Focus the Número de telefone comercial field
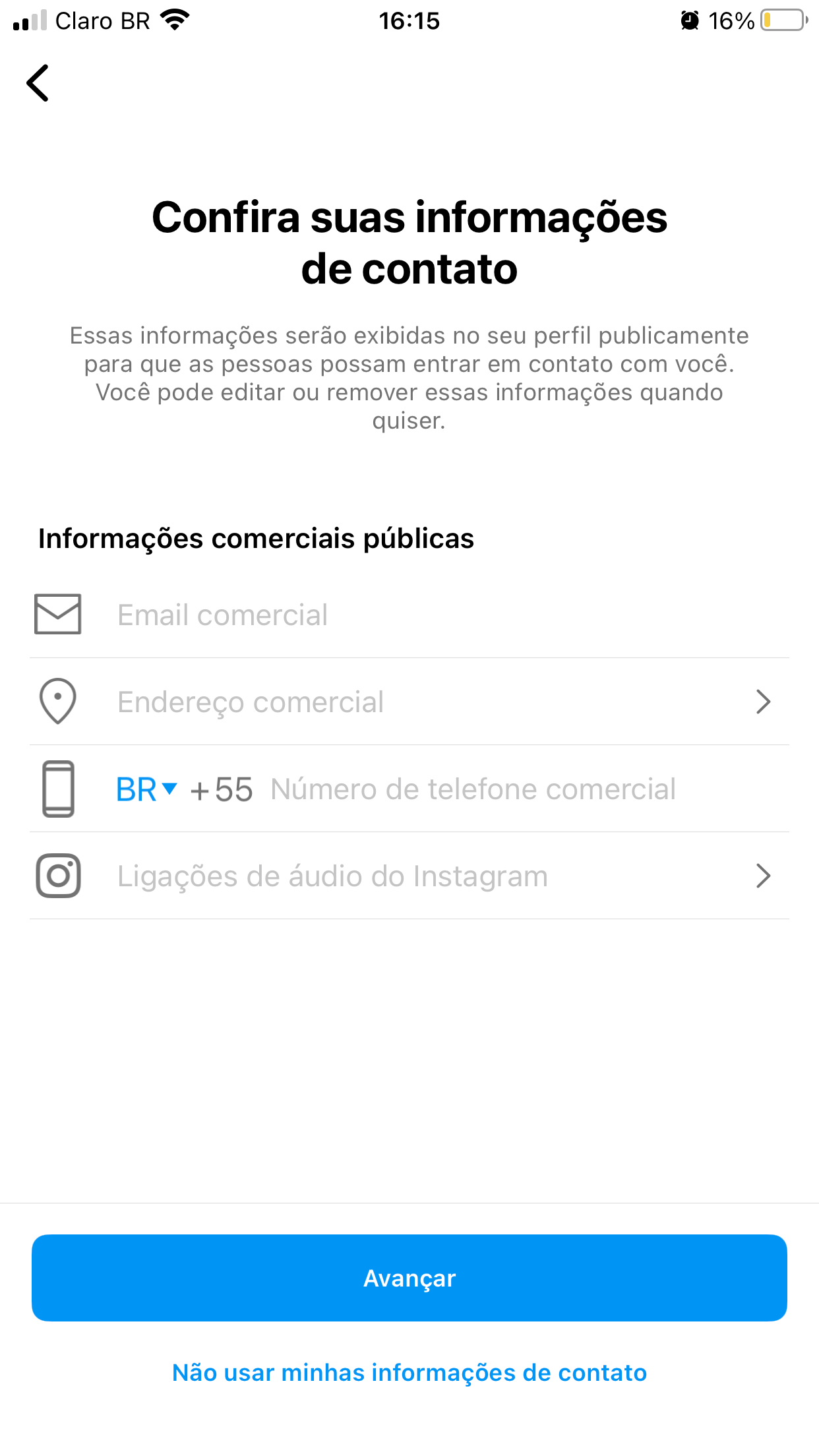Screen dimensions: 819x1456 (473, 789)
